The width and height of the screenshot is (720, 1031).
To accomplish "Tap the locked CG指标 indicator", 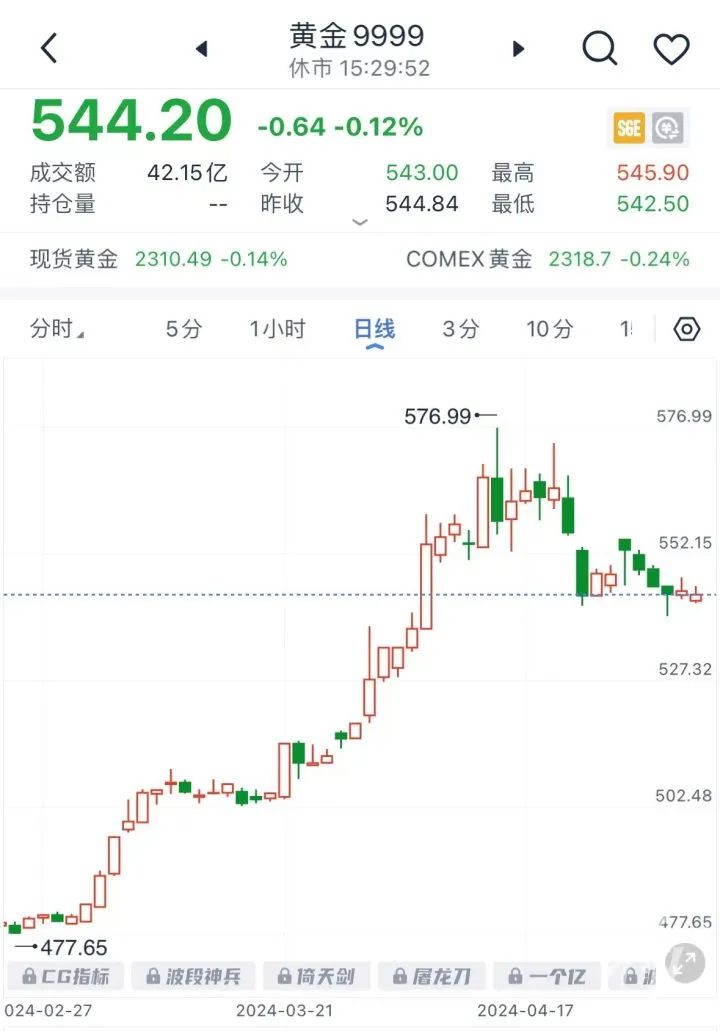I will click(65, 975).
